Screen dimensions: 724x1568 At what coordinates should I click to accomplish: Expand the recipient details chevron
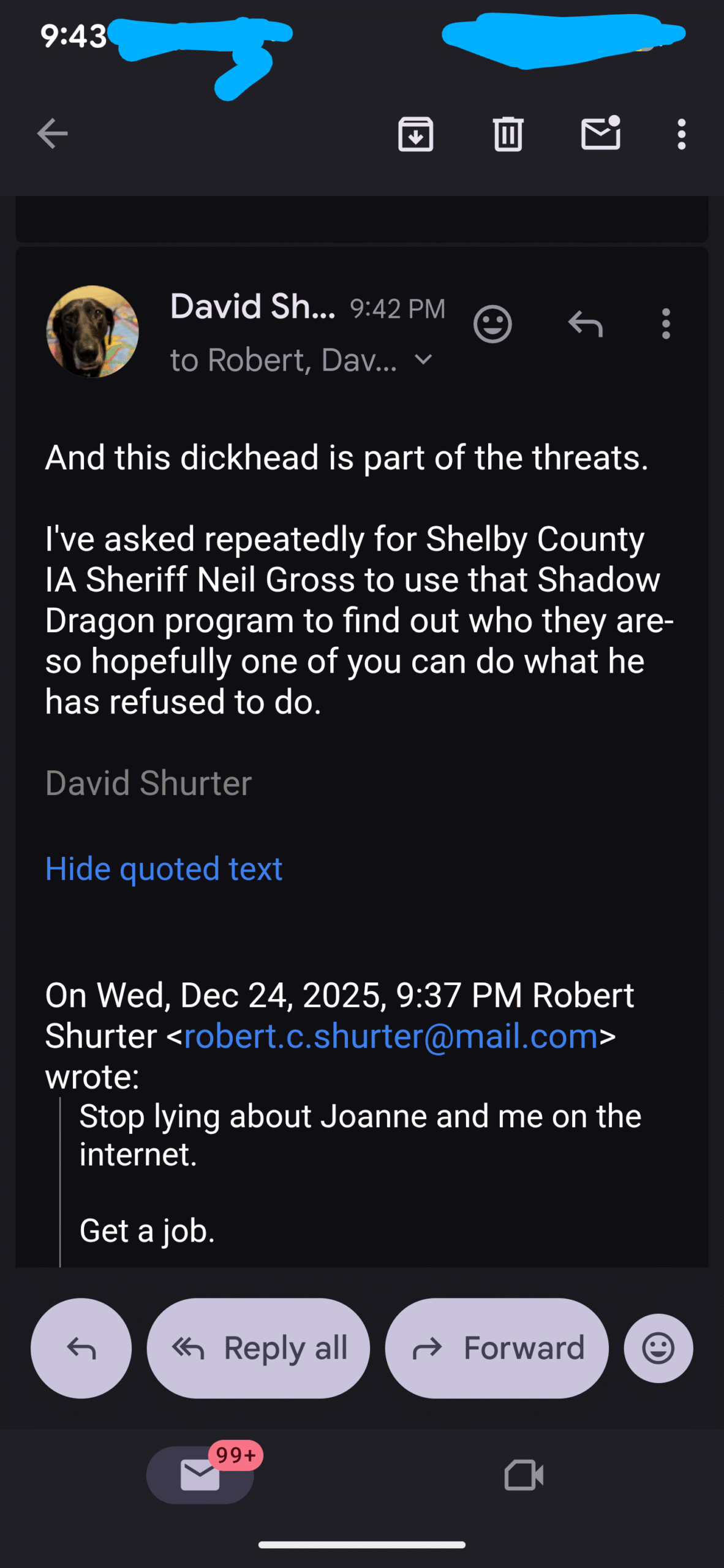click(423, 360)
